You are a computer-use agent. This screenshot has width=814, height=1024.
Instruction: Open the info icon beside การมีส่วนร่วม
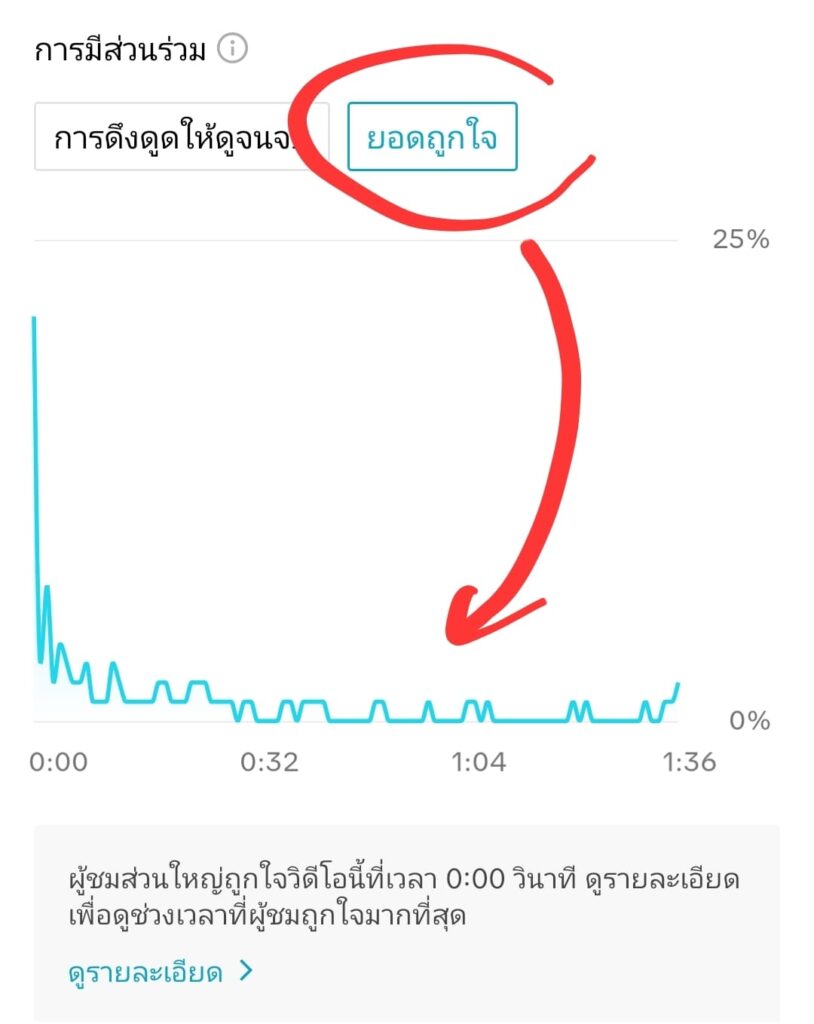pos(232,49)
